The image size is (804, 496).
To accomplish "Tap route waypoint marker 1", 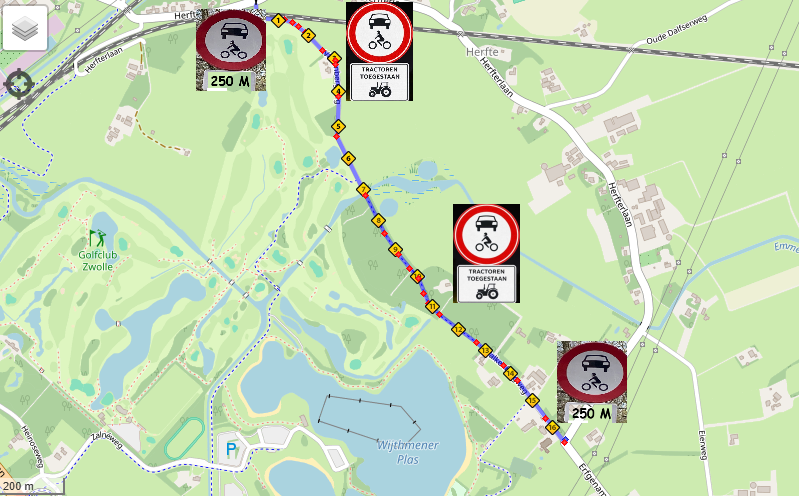I will pos(277,21).
